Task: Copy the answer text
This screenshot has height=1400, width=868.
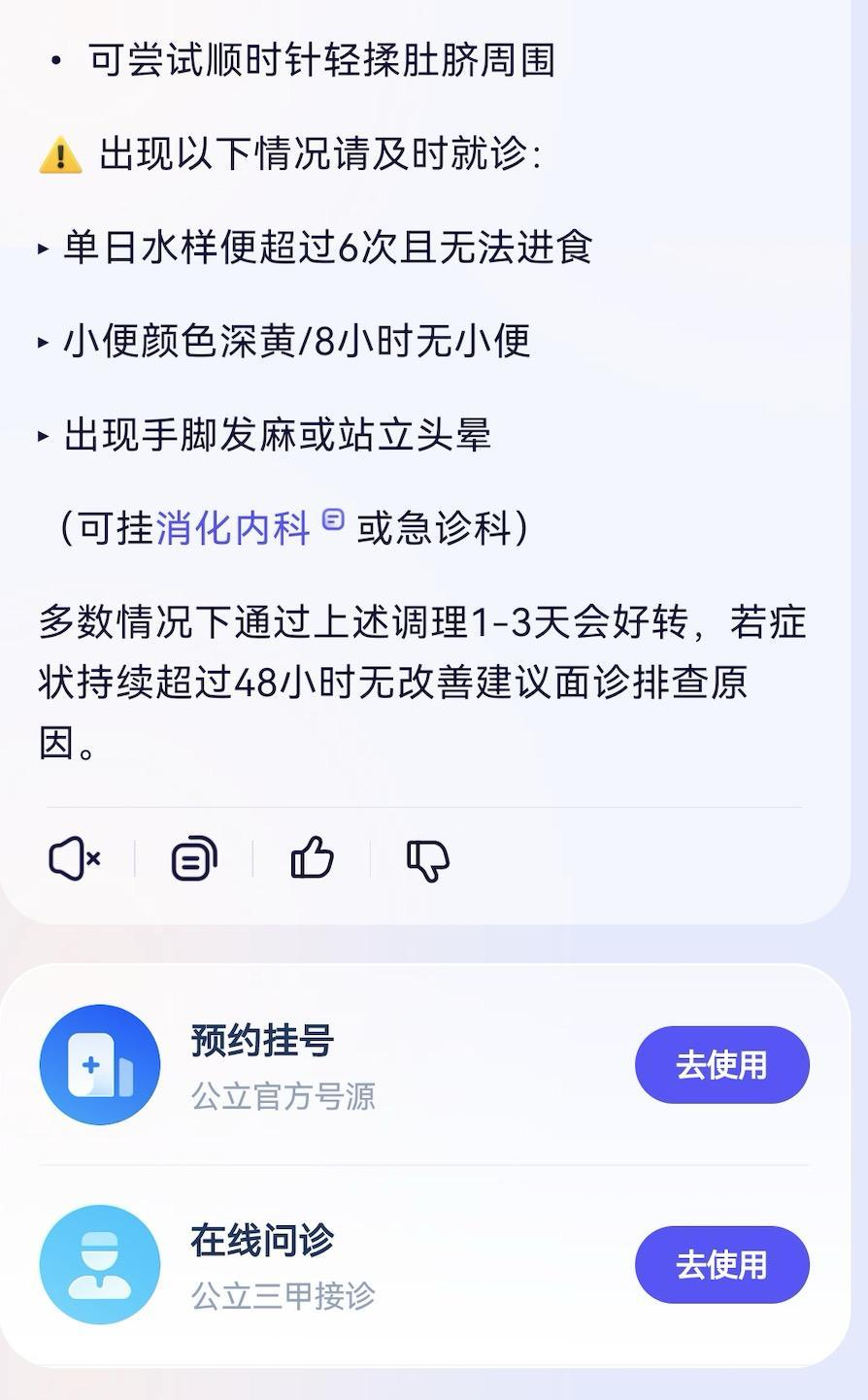Action: coord(194,859)
